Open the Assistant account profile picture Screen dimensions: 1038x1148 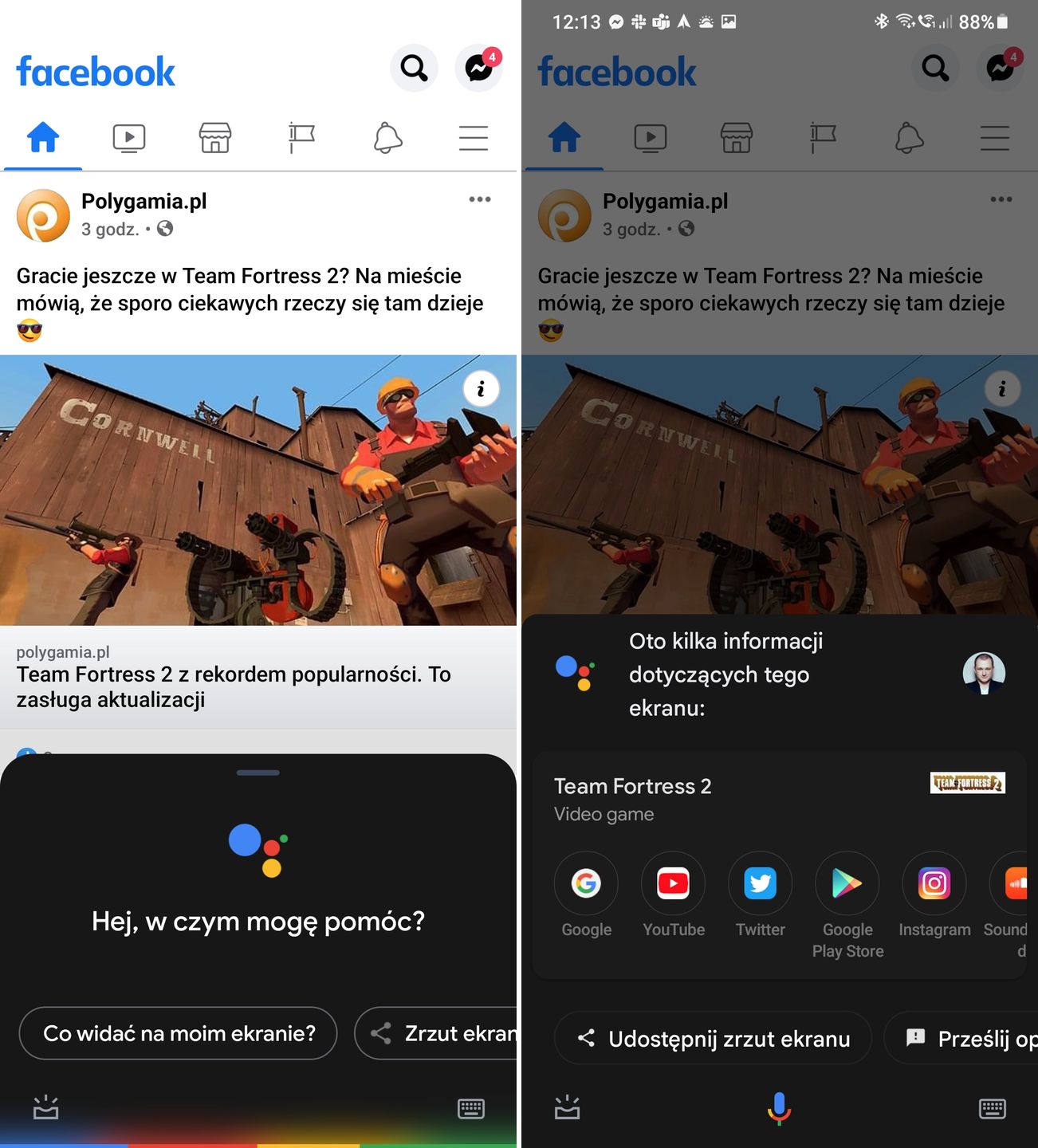click(x=983, y=674)
